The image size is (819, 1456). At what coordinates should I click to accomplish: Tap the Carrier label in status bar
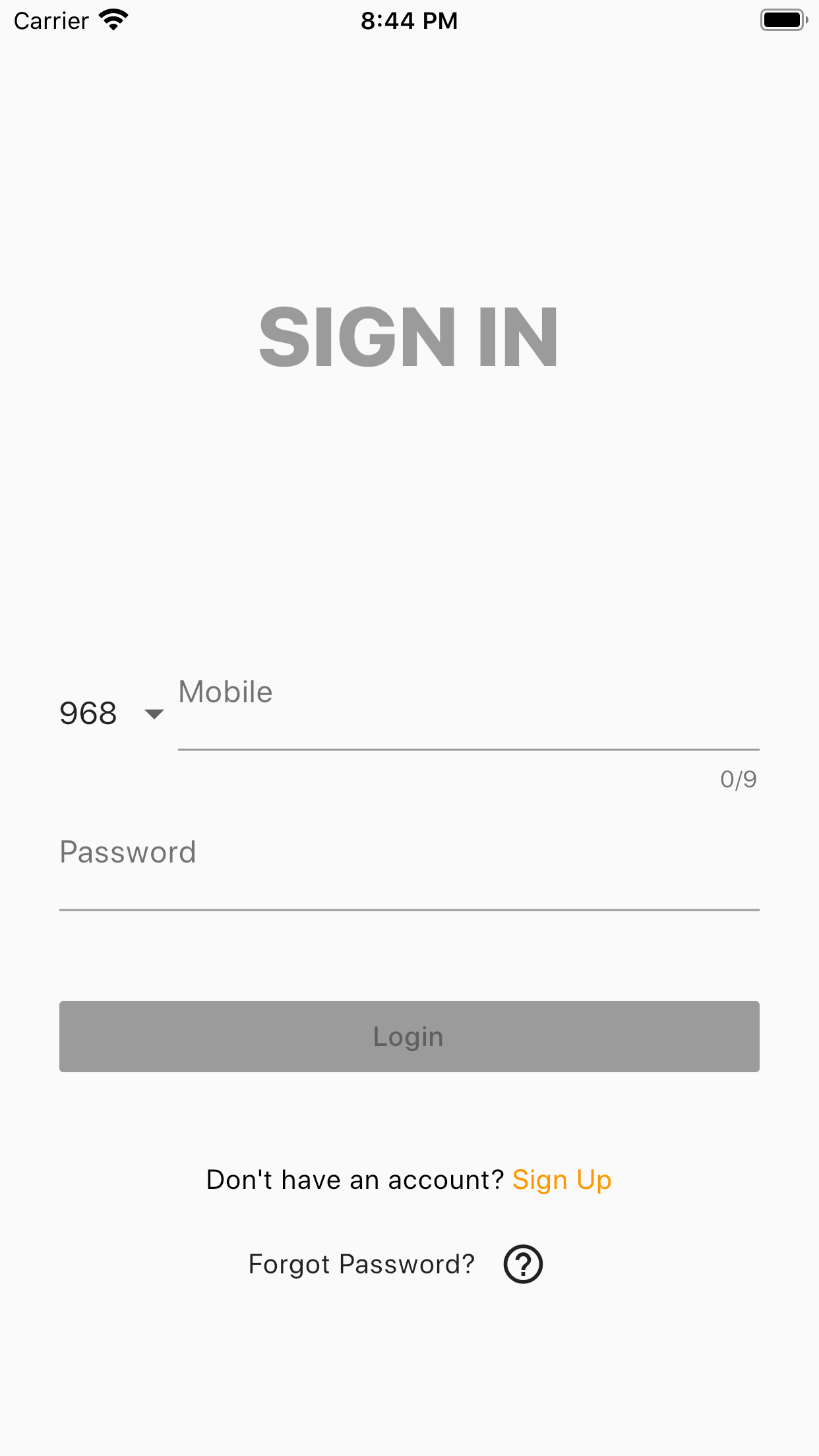click(x=51, y=20)
